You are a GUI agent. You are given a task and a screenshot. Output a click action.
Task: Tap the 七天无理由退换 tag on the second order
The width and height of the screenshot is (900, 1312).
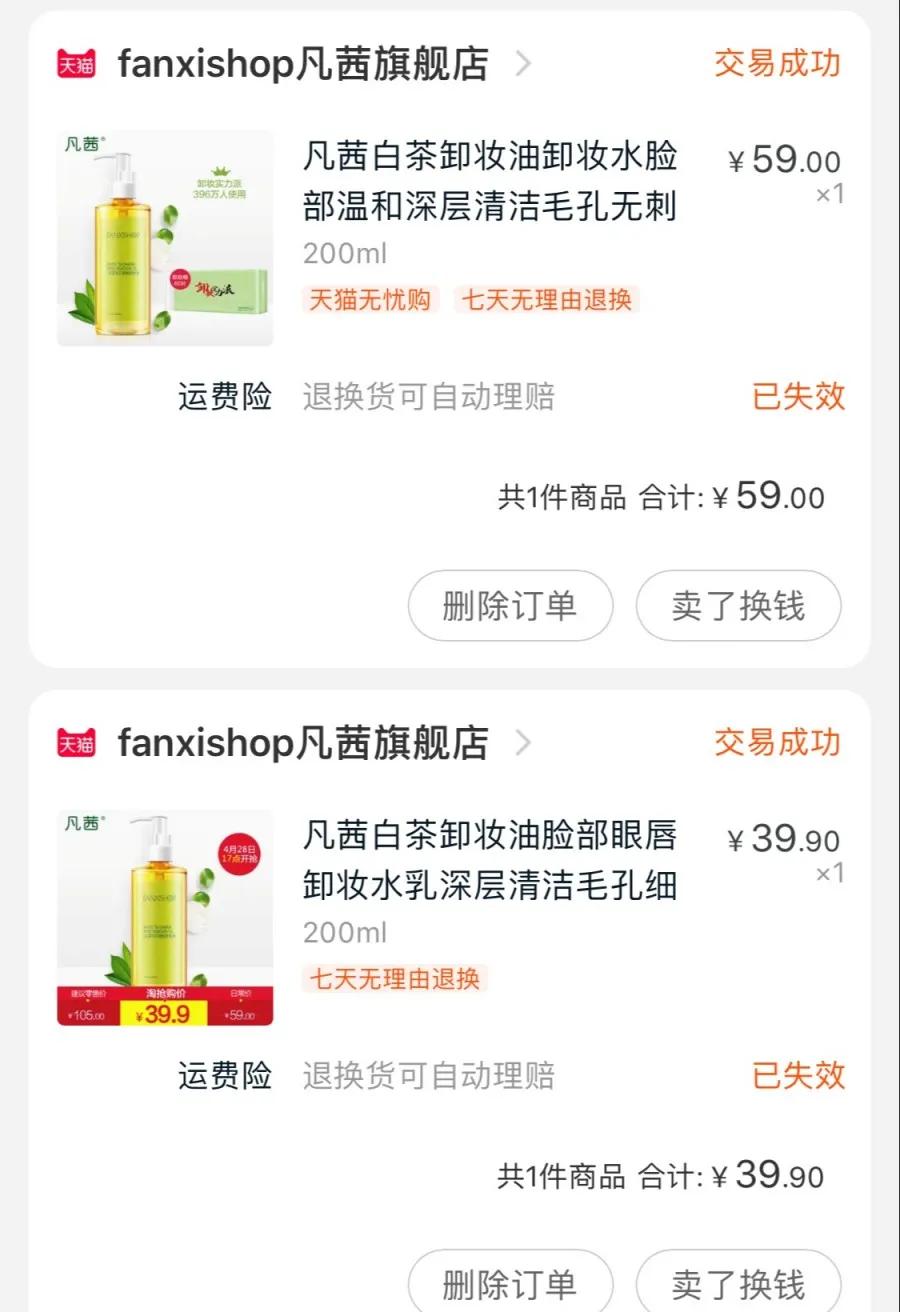pyautogui.click(x=393, y=980)
